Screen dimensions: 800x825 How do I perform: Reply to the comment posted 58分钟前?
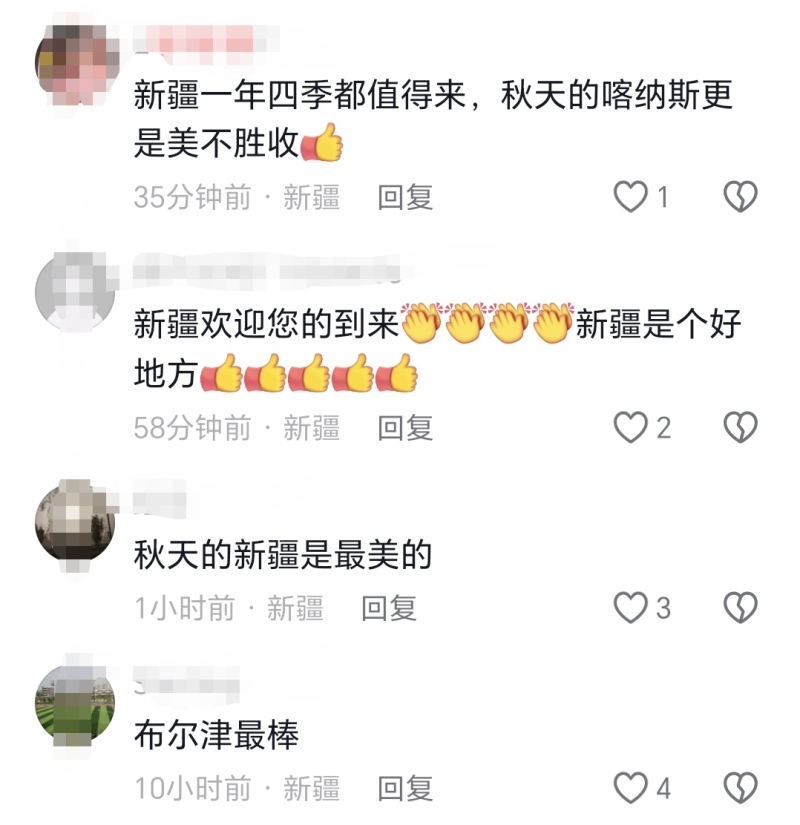coord(405,428)
